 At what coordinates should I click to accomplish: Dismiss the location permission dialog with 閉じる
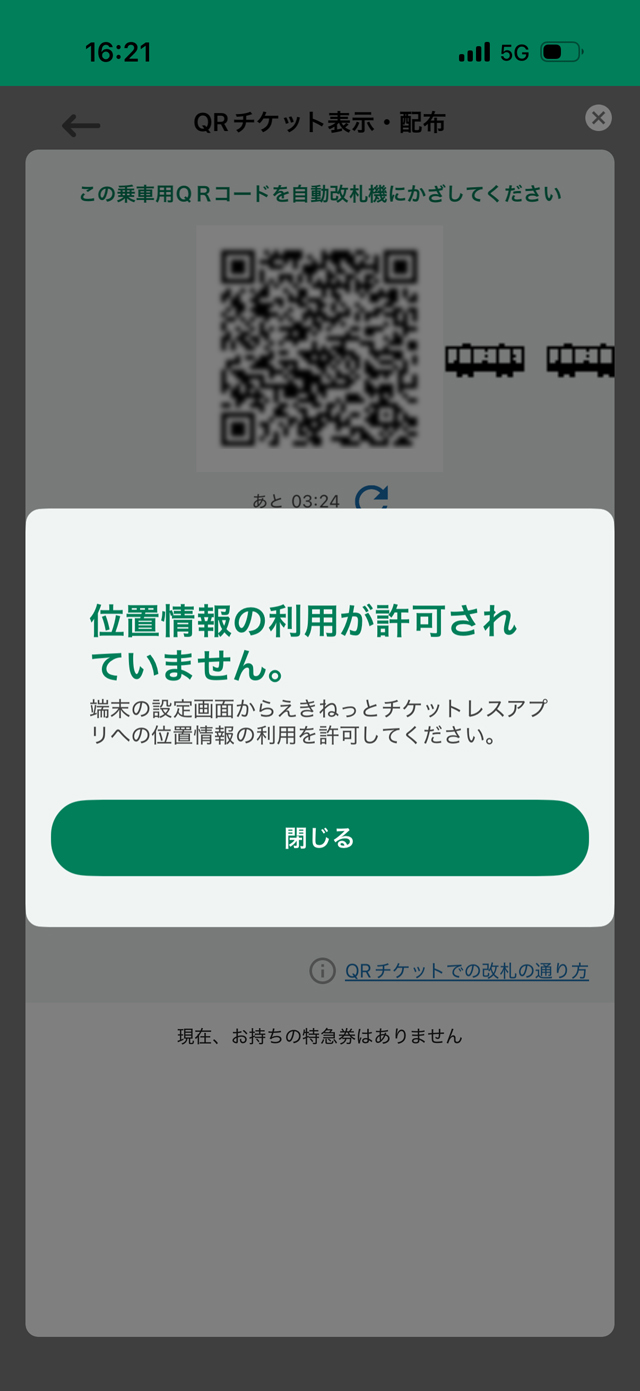[320, 838]
